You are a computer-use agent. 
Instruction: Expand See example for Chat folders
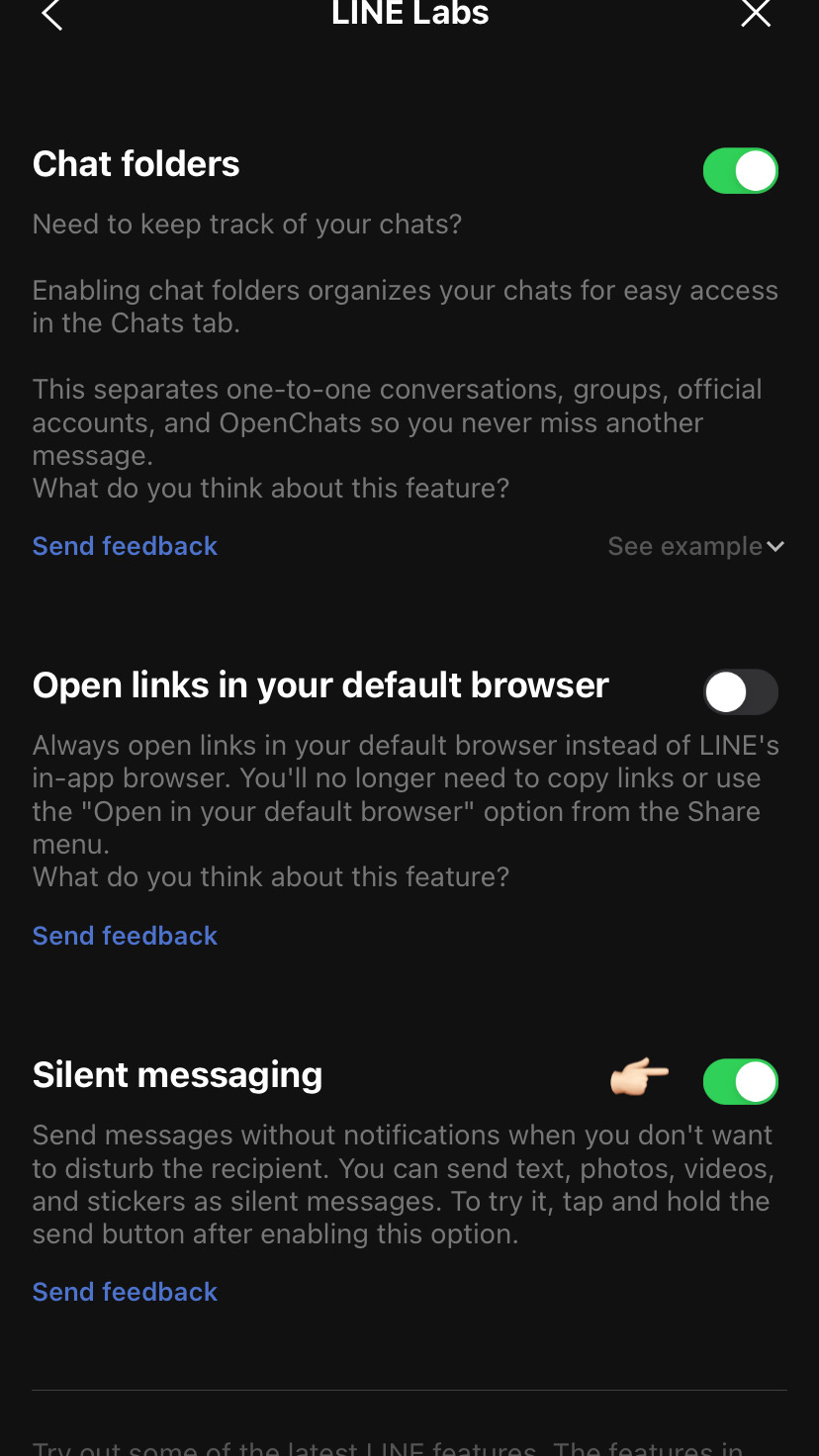pyautogui.click(x=695, y=546)
